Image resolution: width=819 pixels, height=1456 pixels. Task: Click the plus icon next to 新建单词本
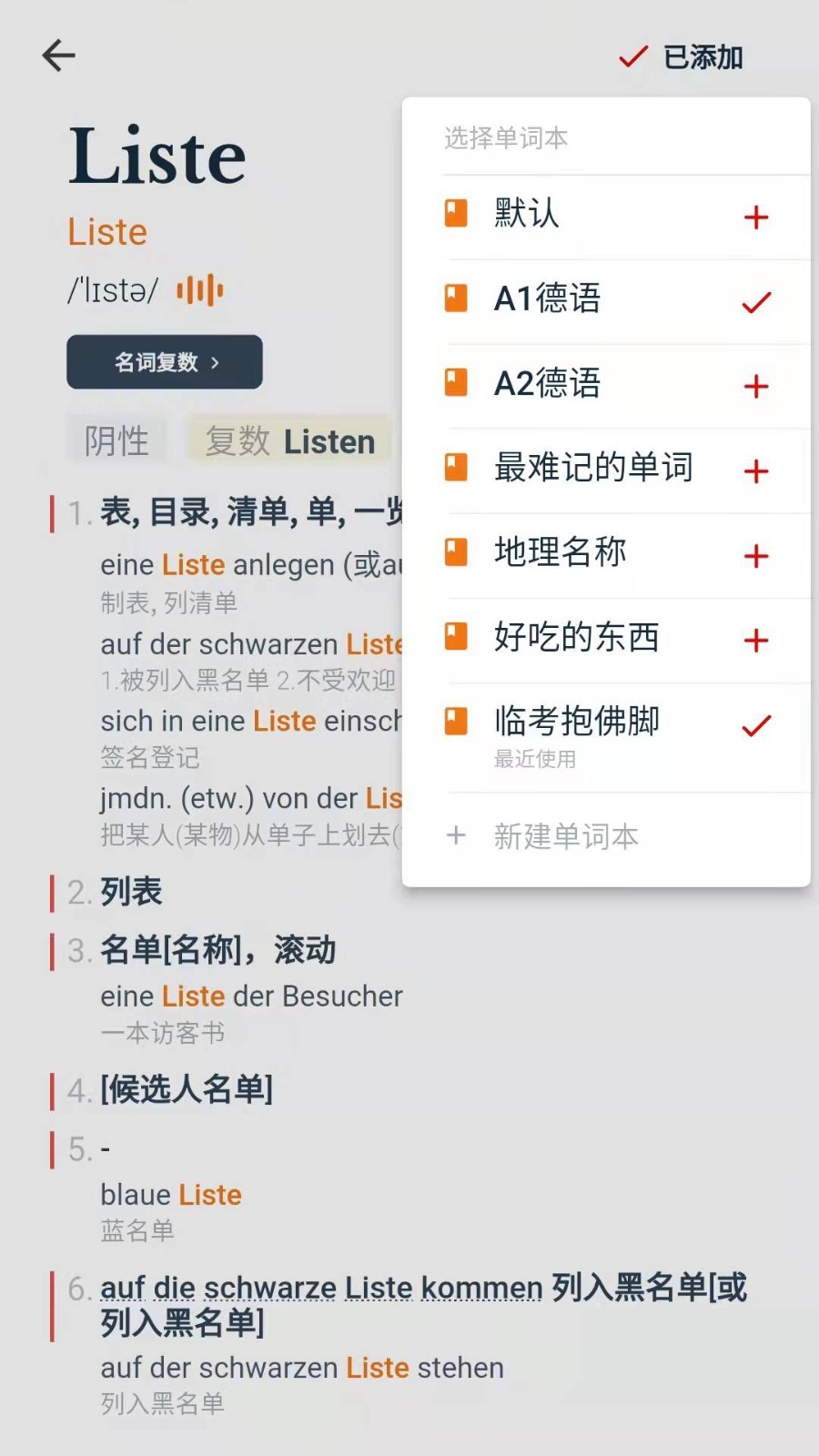coord(455,834)
